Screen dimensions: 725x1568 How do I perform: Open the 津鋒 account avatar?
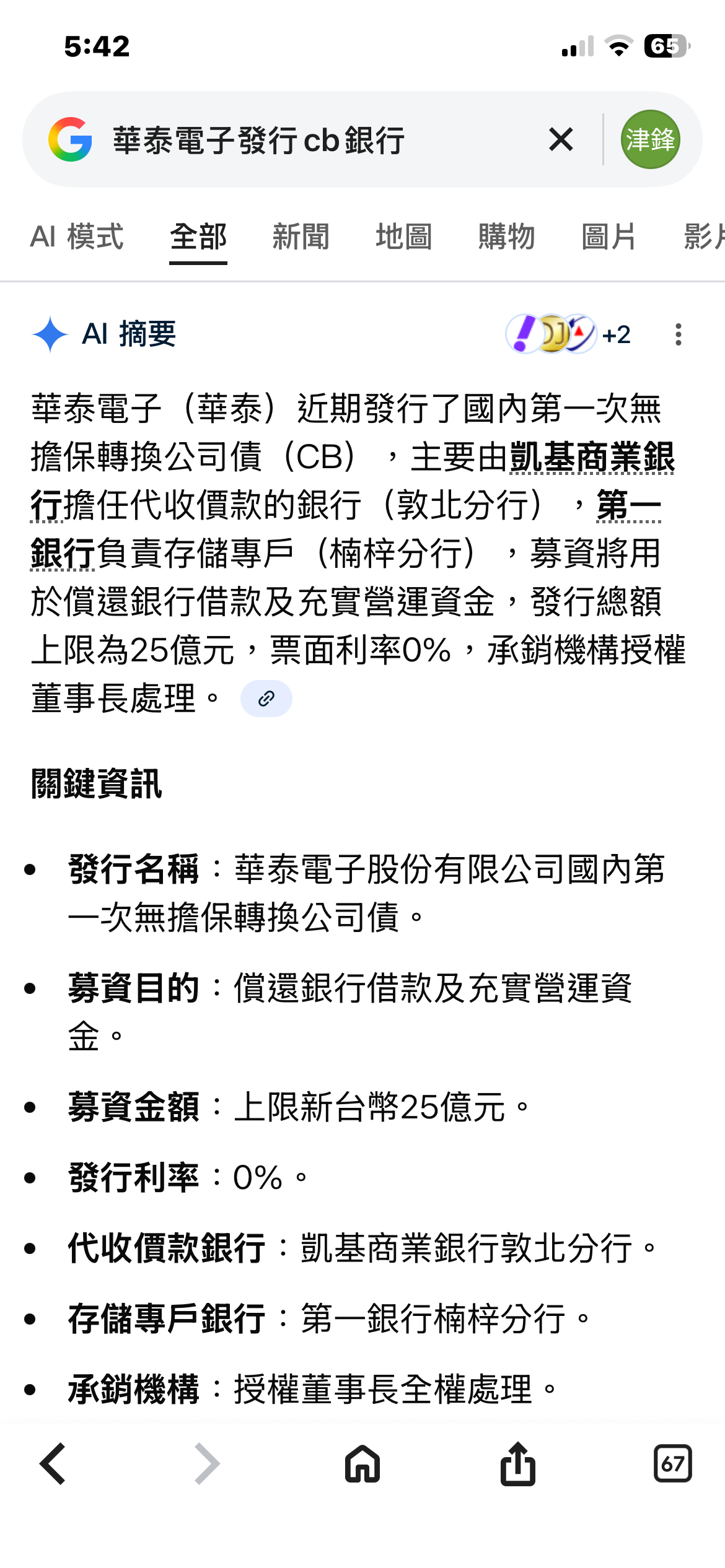click(x=650, y=139)
